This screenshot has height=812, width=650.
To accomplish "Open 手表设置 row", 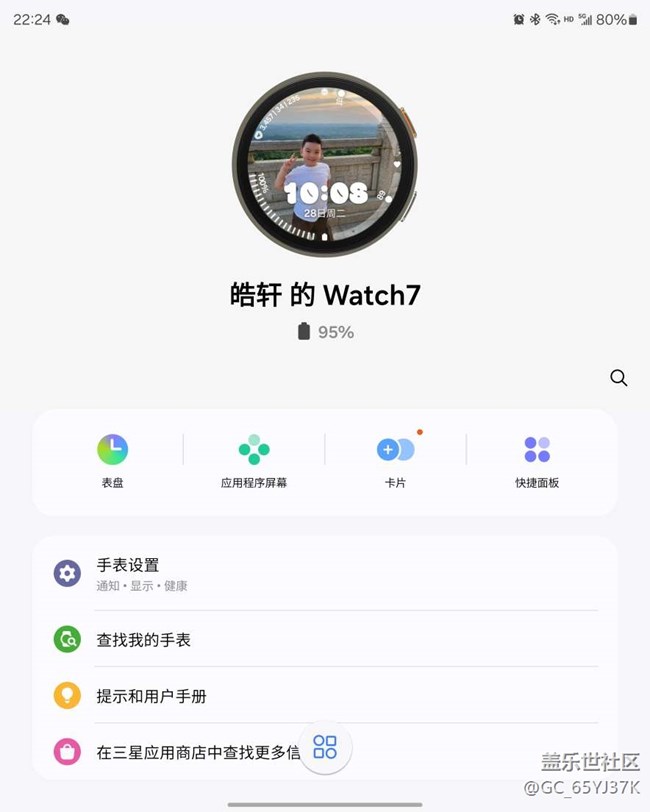I will click(325, 574).
